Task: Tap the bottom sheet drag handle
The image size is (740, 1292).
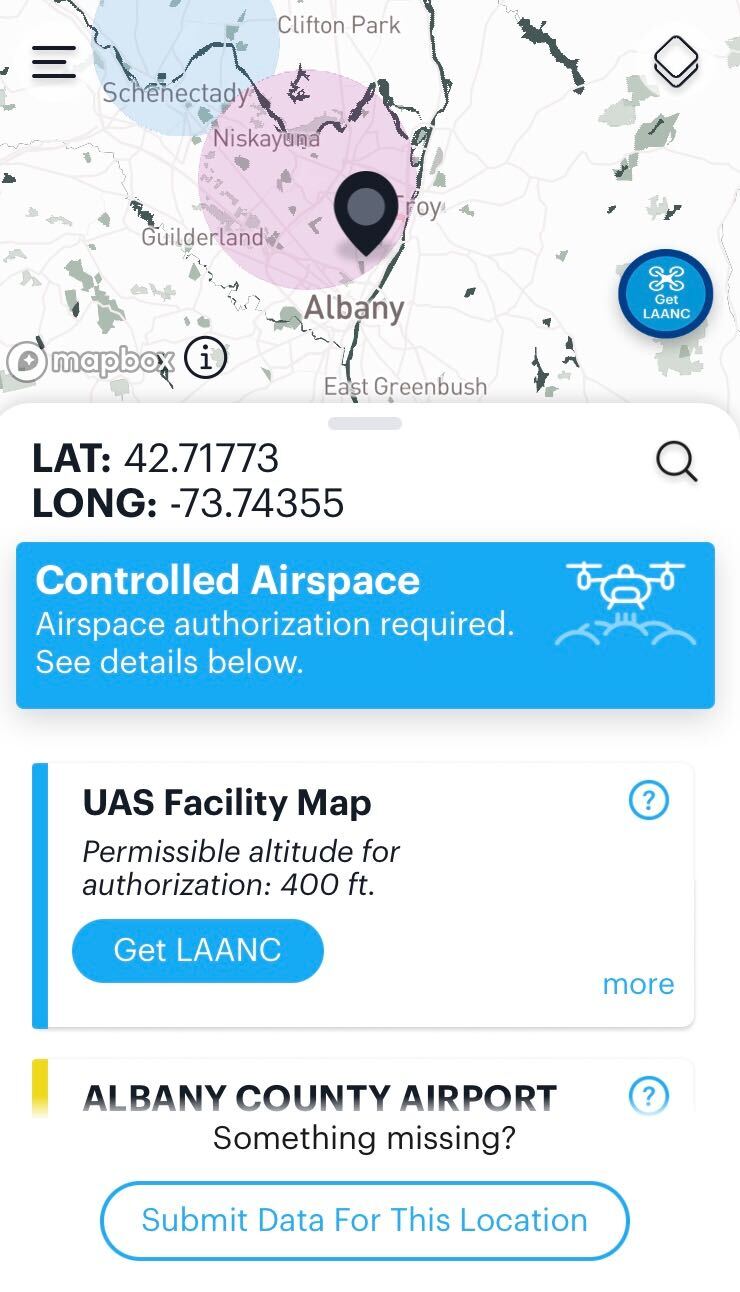Action: point(365,423)
